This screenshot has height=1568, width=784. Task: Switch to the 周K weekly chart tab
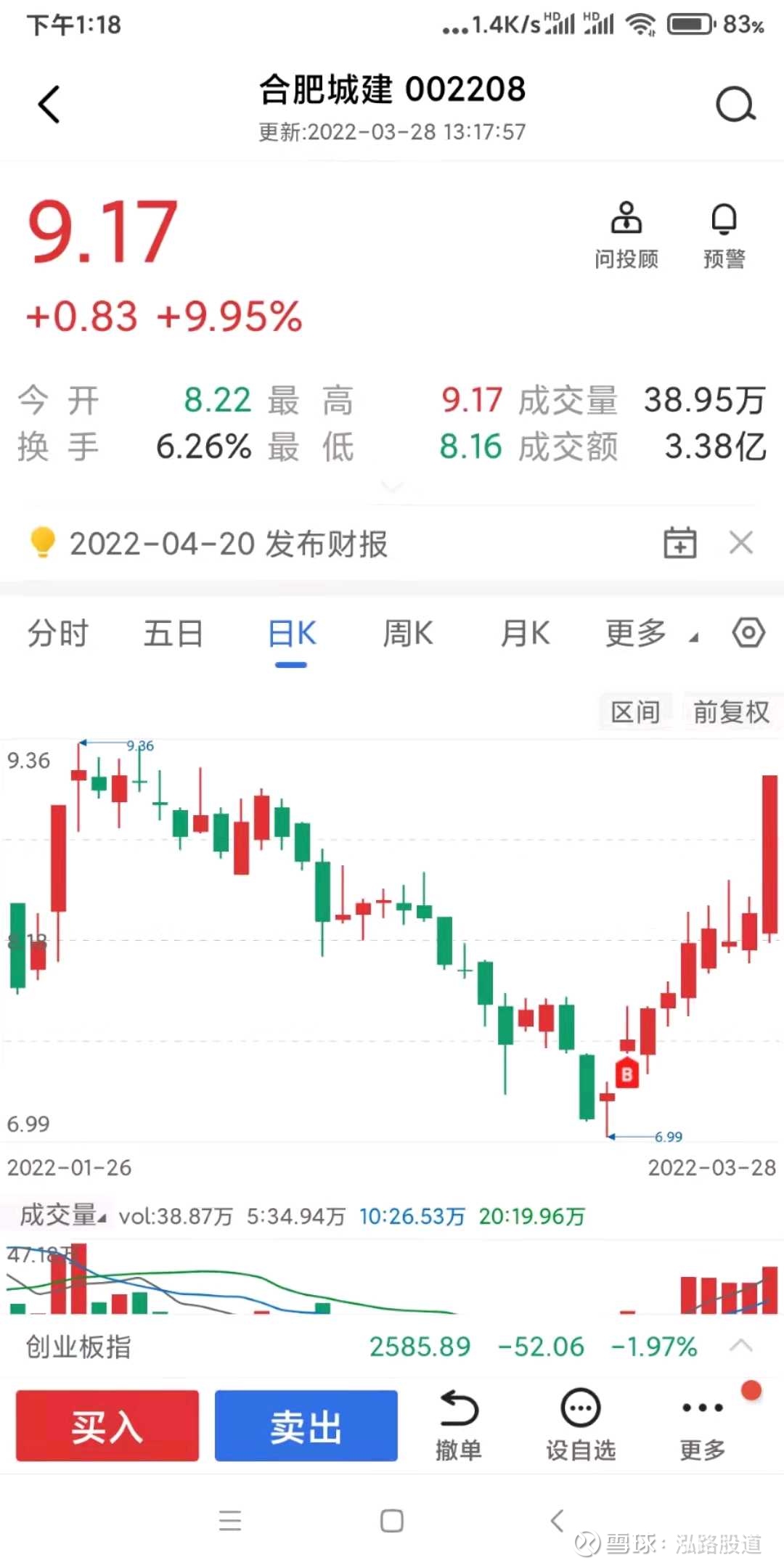pos(407,633)
